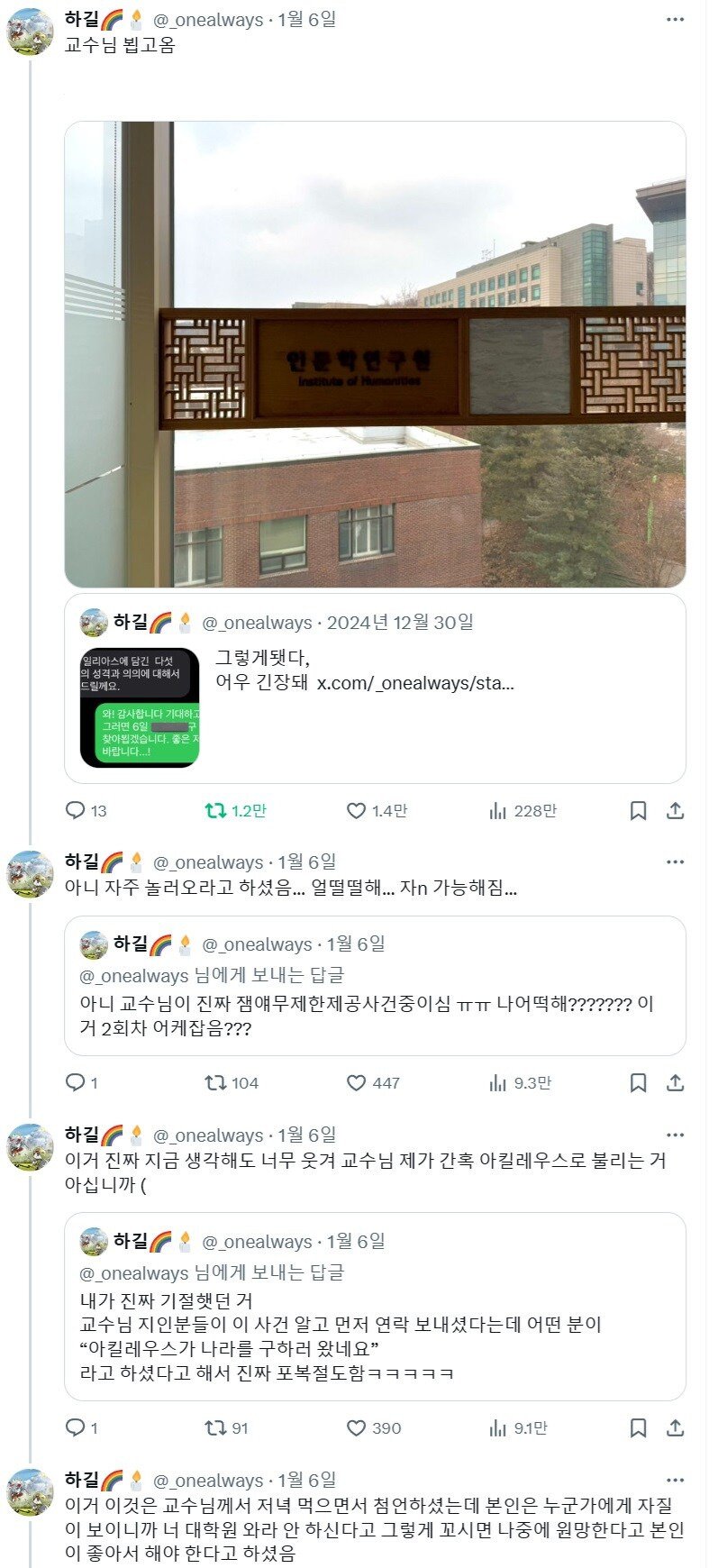Viewport: 727px width, 1568px height.
Task: Share the 교수님 뵙고옴 tweet
Action: [x=675, y=811]
